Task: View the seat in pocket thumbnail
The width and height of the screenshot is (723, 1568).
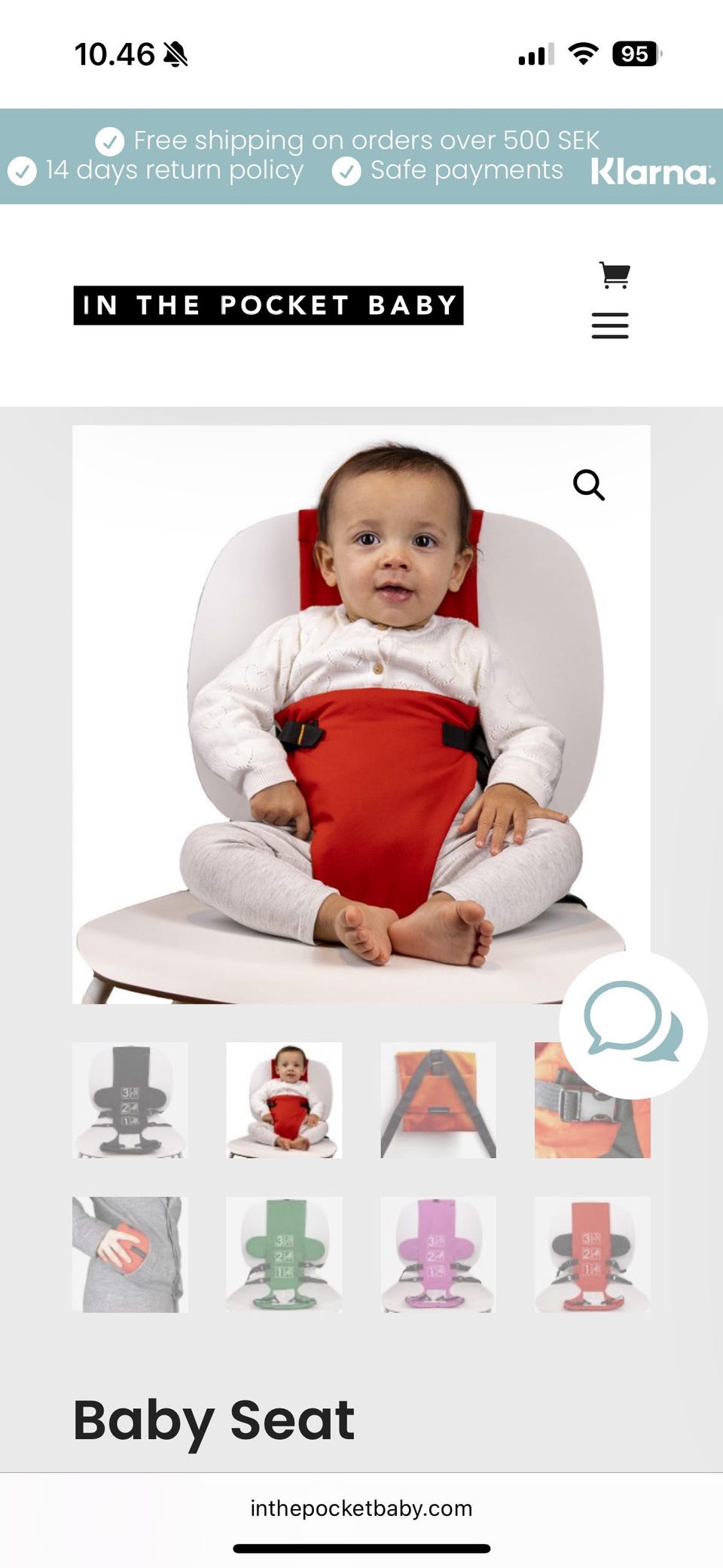Action: [x=130, y=1255]
